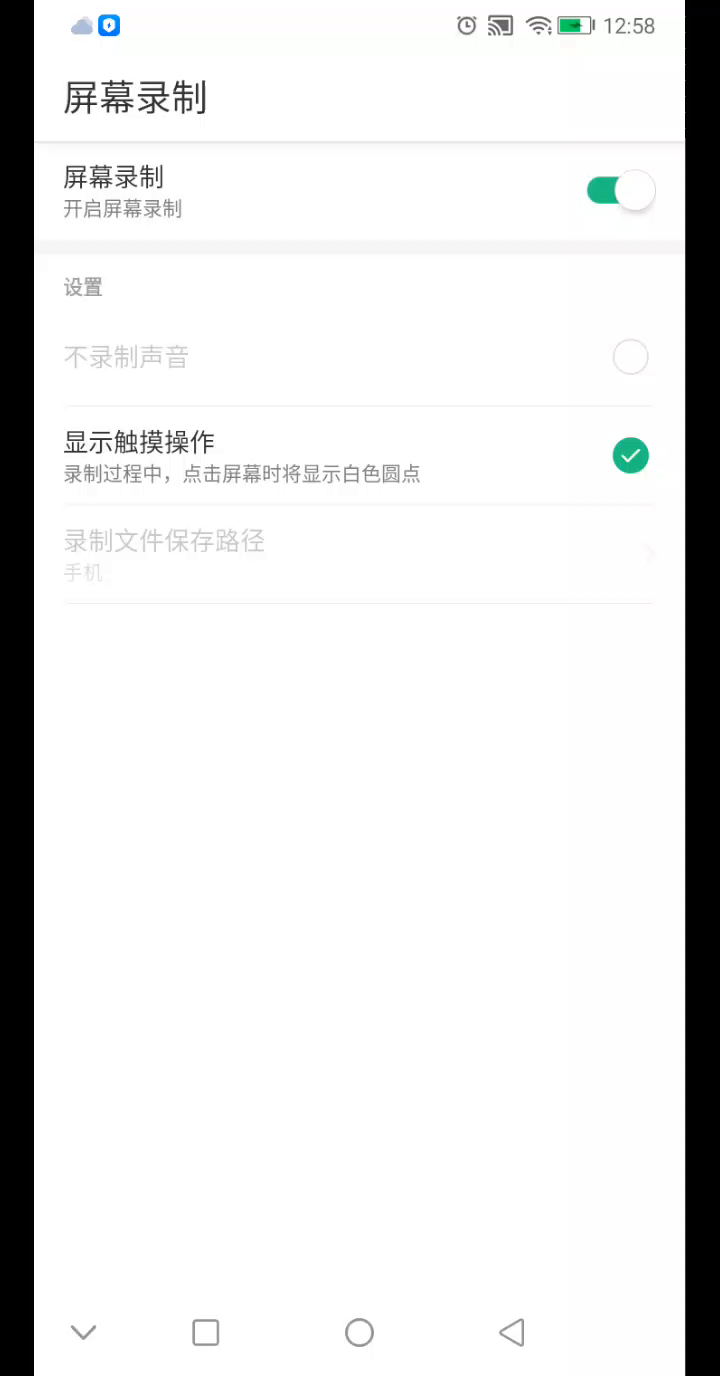Tap the system back triangle button

(511, 1332)
